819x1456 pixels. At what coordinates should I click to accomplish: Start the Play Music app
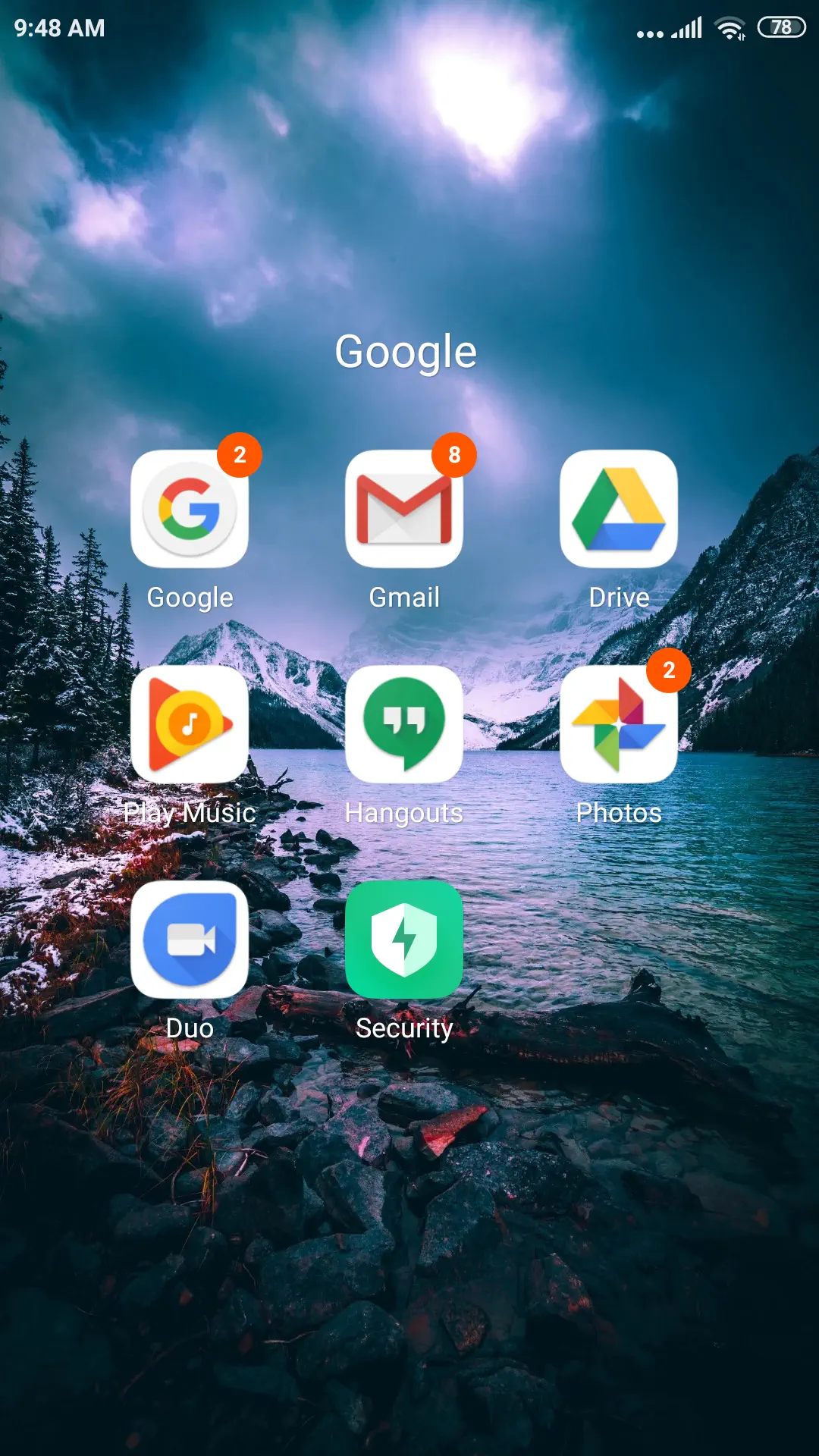point(190,724)
